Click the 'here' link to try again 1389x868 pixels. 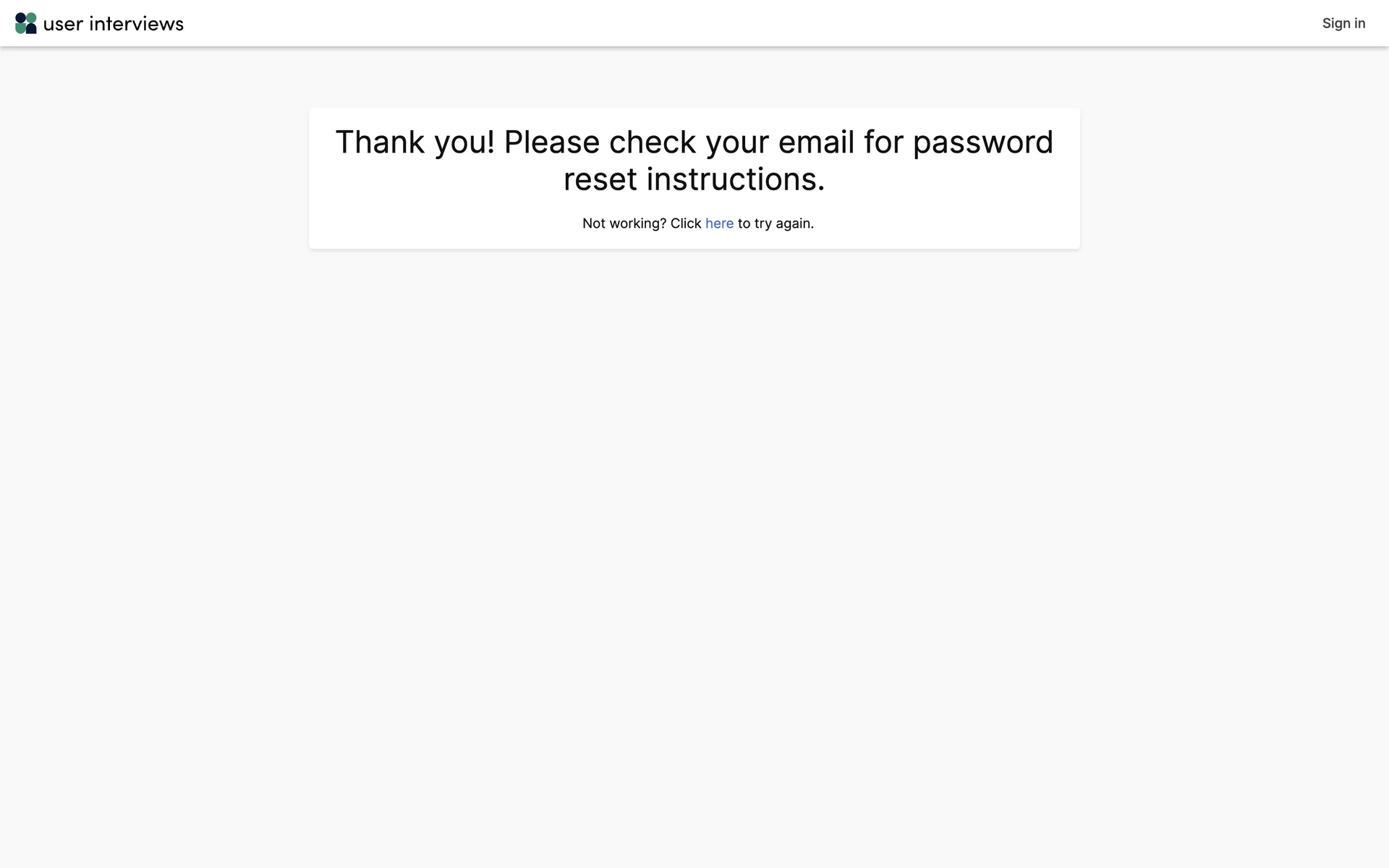[x=718, y=224]
